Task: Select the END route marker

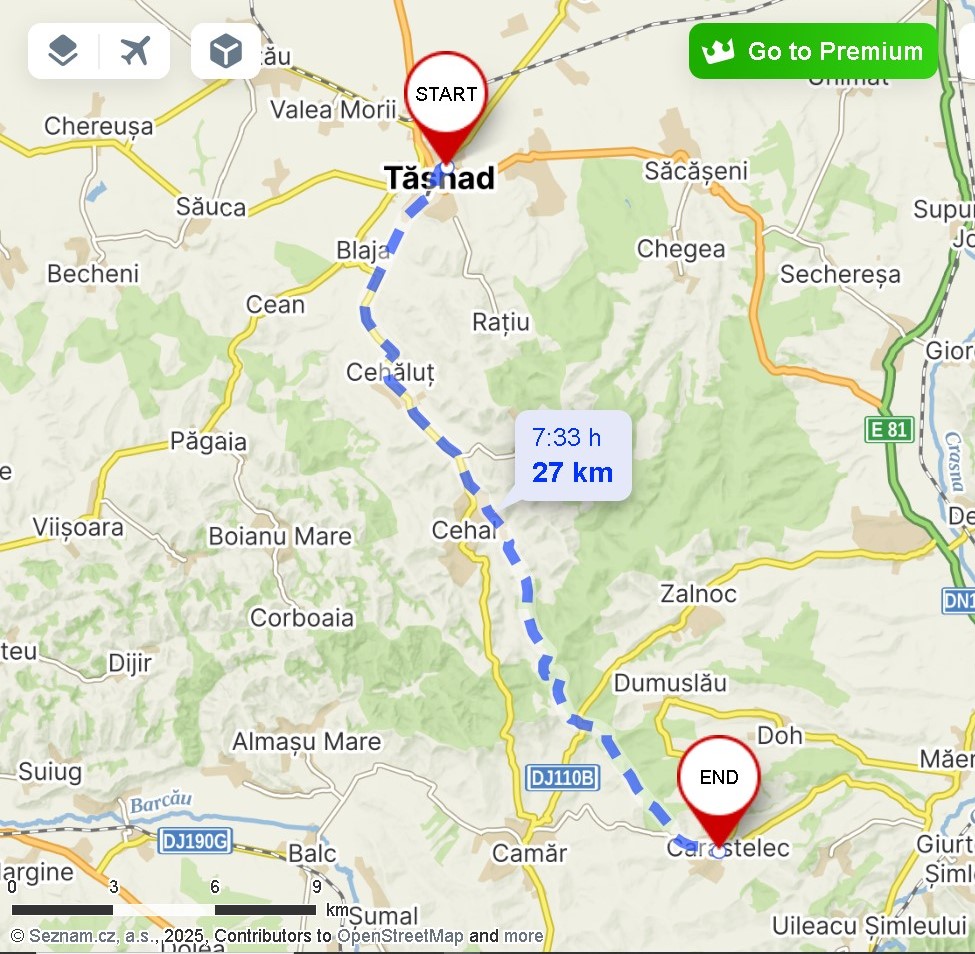Action: coord(719,779)
